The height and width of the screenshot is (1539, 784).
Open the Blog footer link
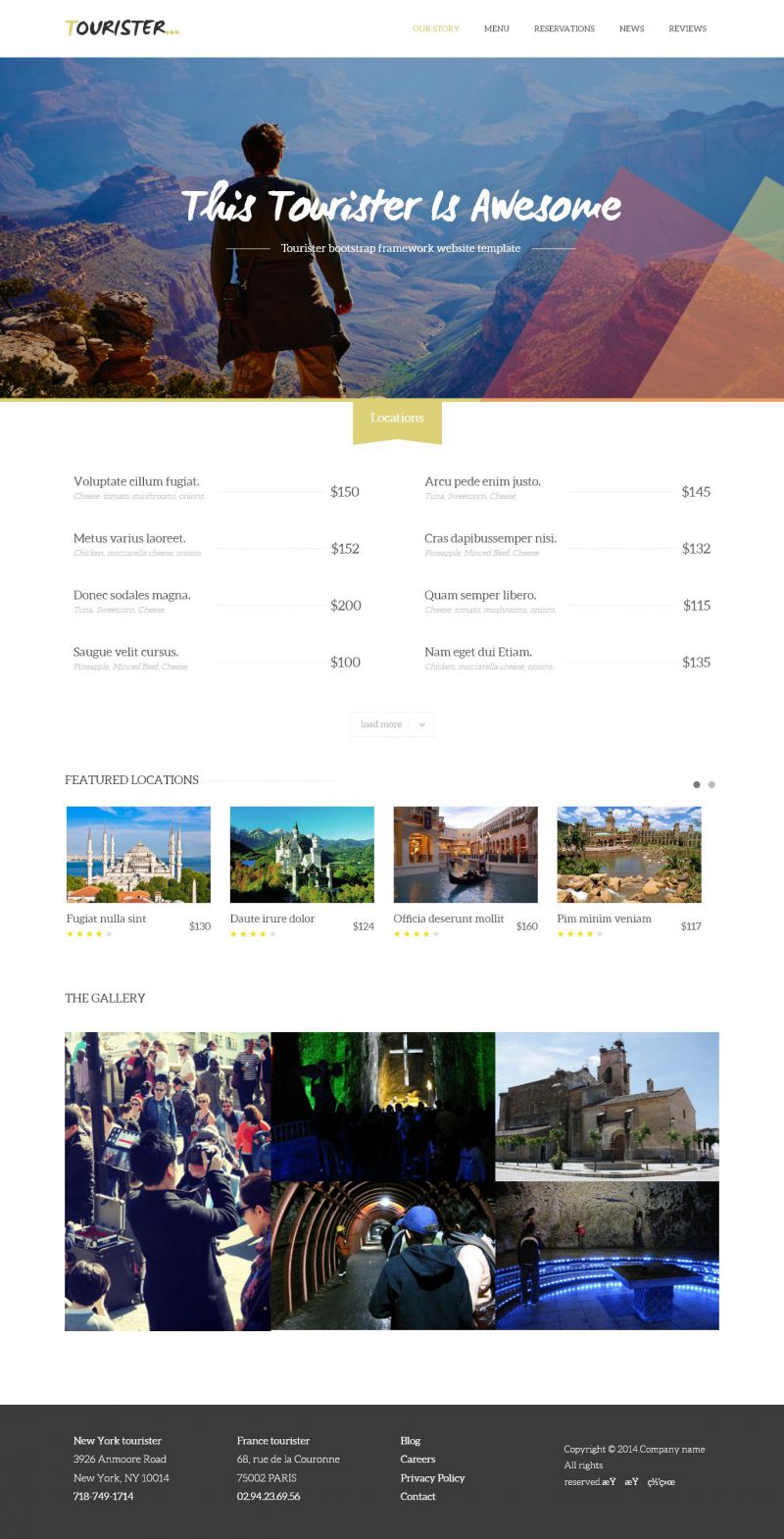point(410,1441)
